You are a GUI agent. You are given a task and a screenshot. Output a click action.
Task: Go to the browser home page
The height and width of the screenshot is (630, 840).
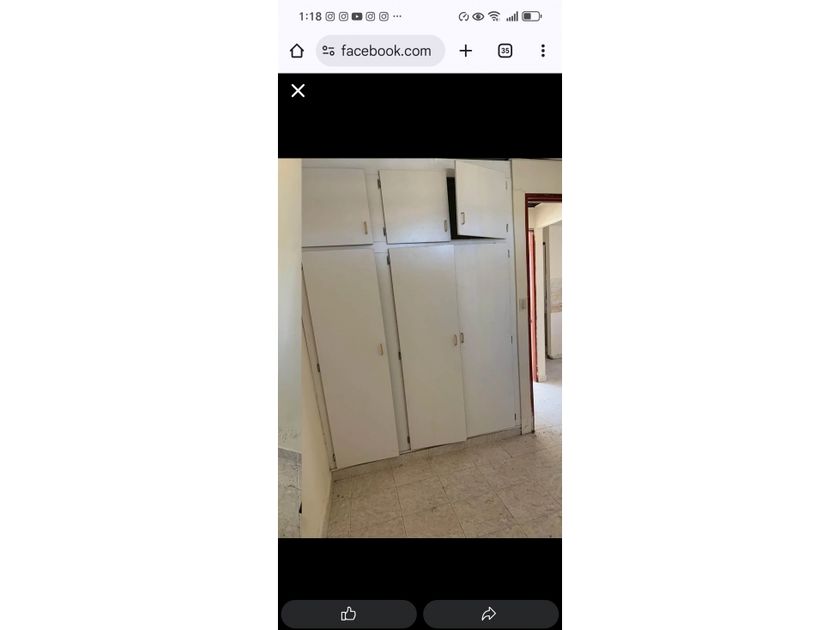click(x=297, y=51)
